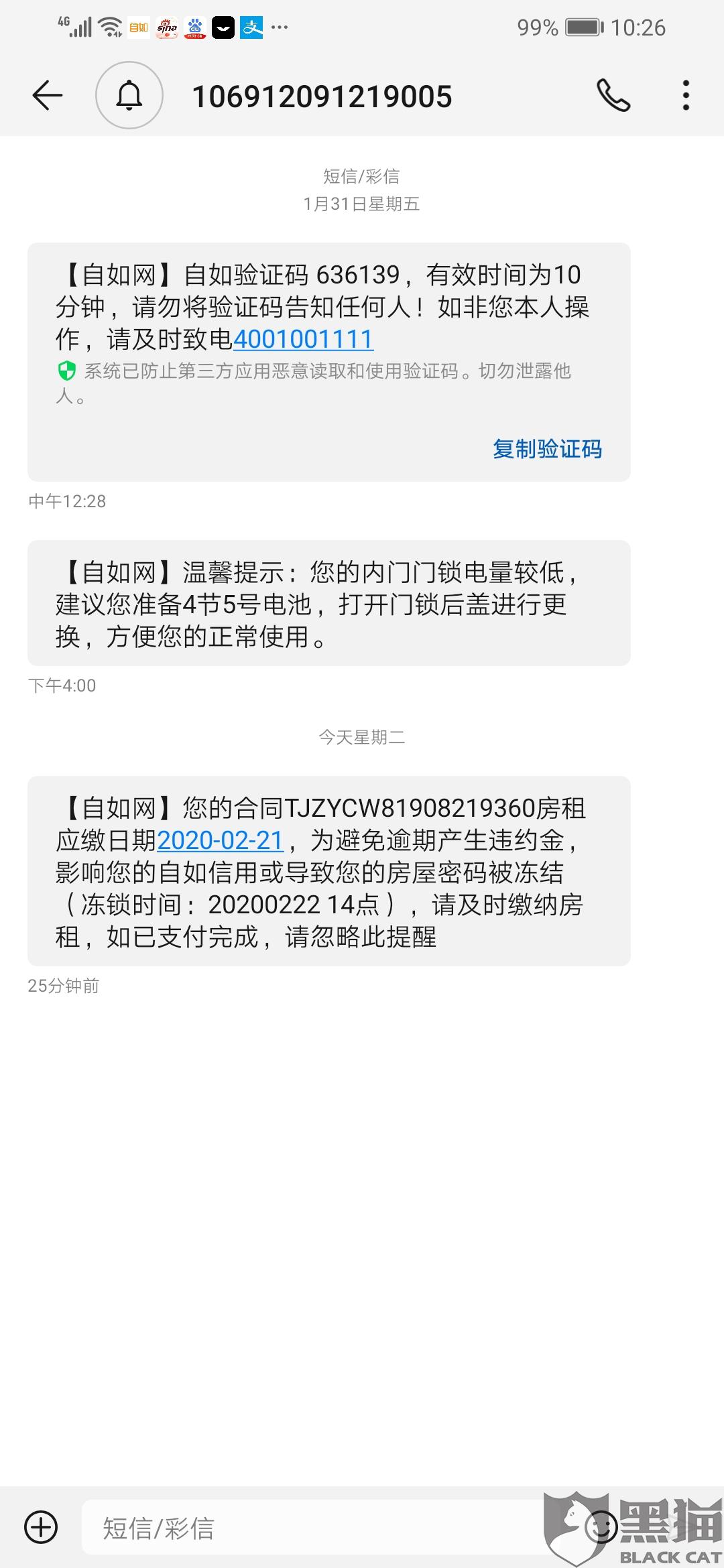The image size is (724, 1568).
Task: Open the attachment plus button
Action: click(x=41, y=1528)
